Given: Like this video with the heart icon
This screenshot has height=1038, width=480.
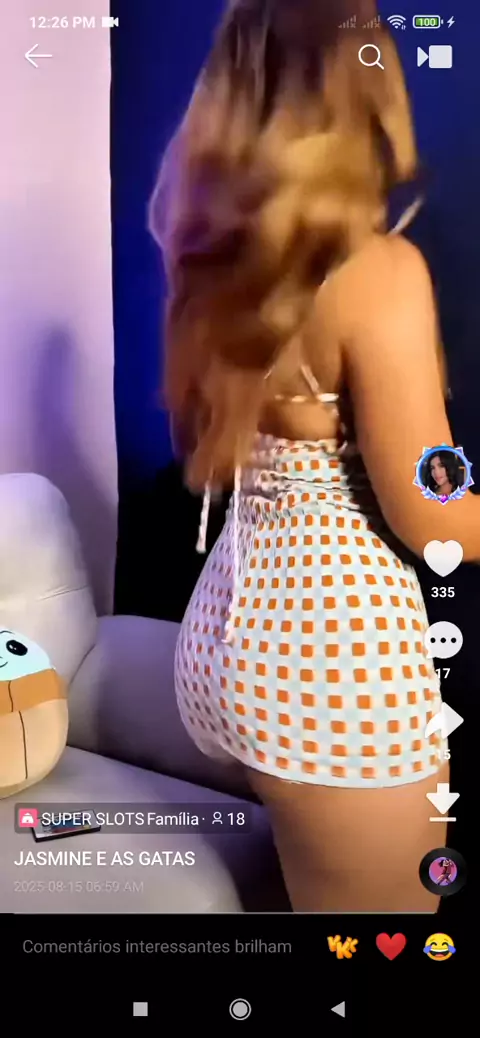Looking at the screenshot, I should [x=443, y=558].
